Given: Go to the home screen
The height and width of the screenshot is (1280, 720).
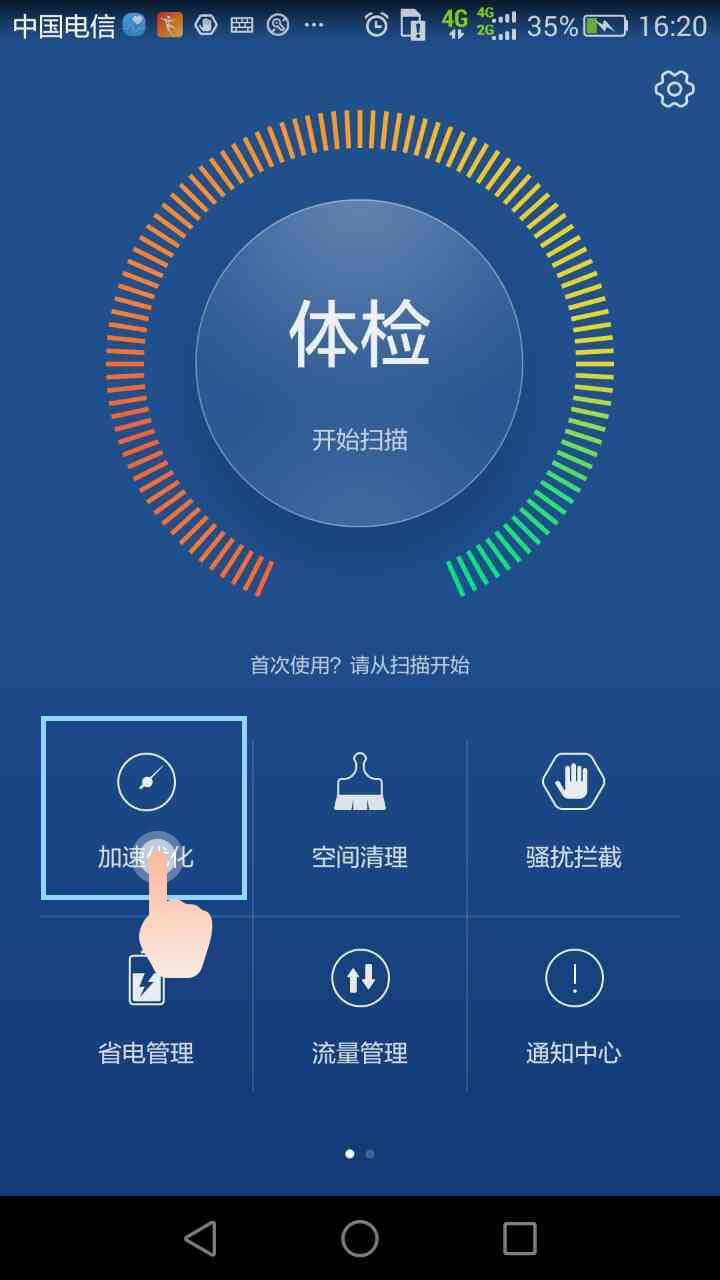Looking at the screenshot, I should click(360, 1239).
